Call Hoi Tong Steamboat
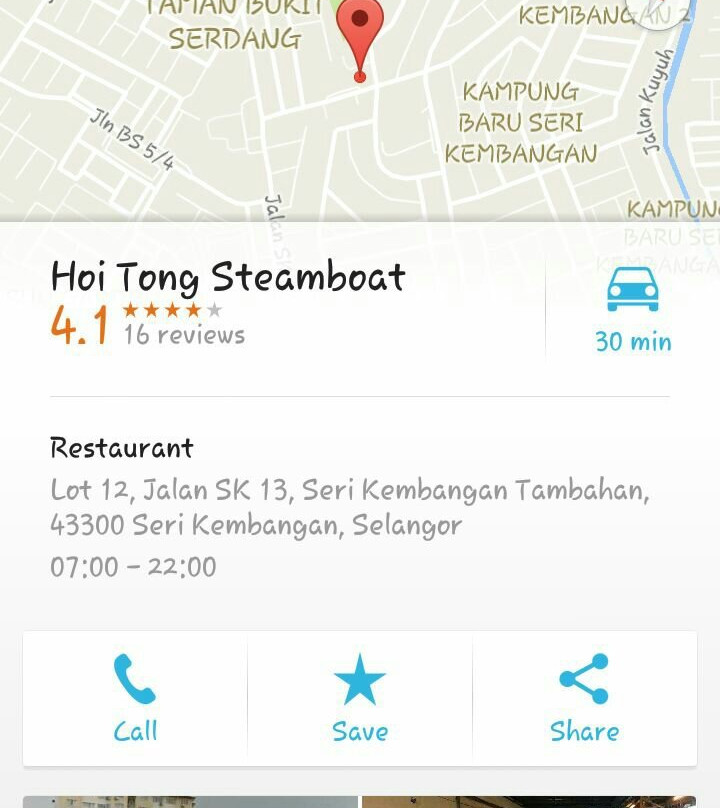 click(x=135, y=698)
